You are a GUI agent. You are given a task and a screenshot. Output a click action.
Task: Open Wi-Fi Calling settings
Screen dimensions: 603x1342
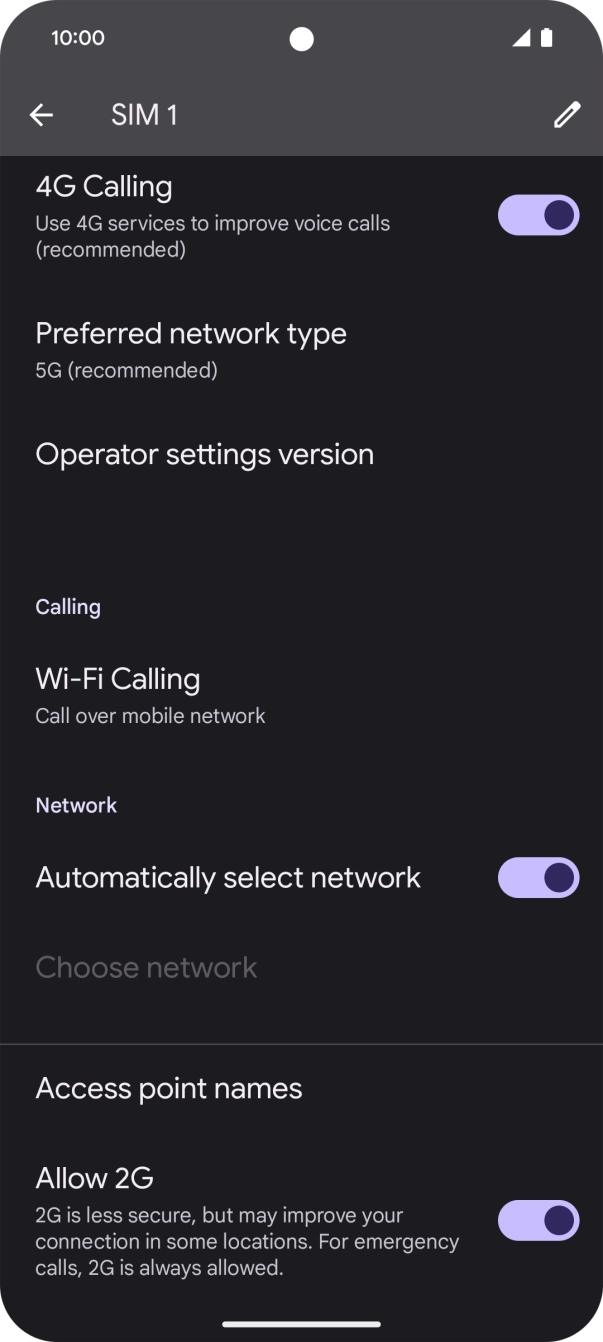point(150,694)
